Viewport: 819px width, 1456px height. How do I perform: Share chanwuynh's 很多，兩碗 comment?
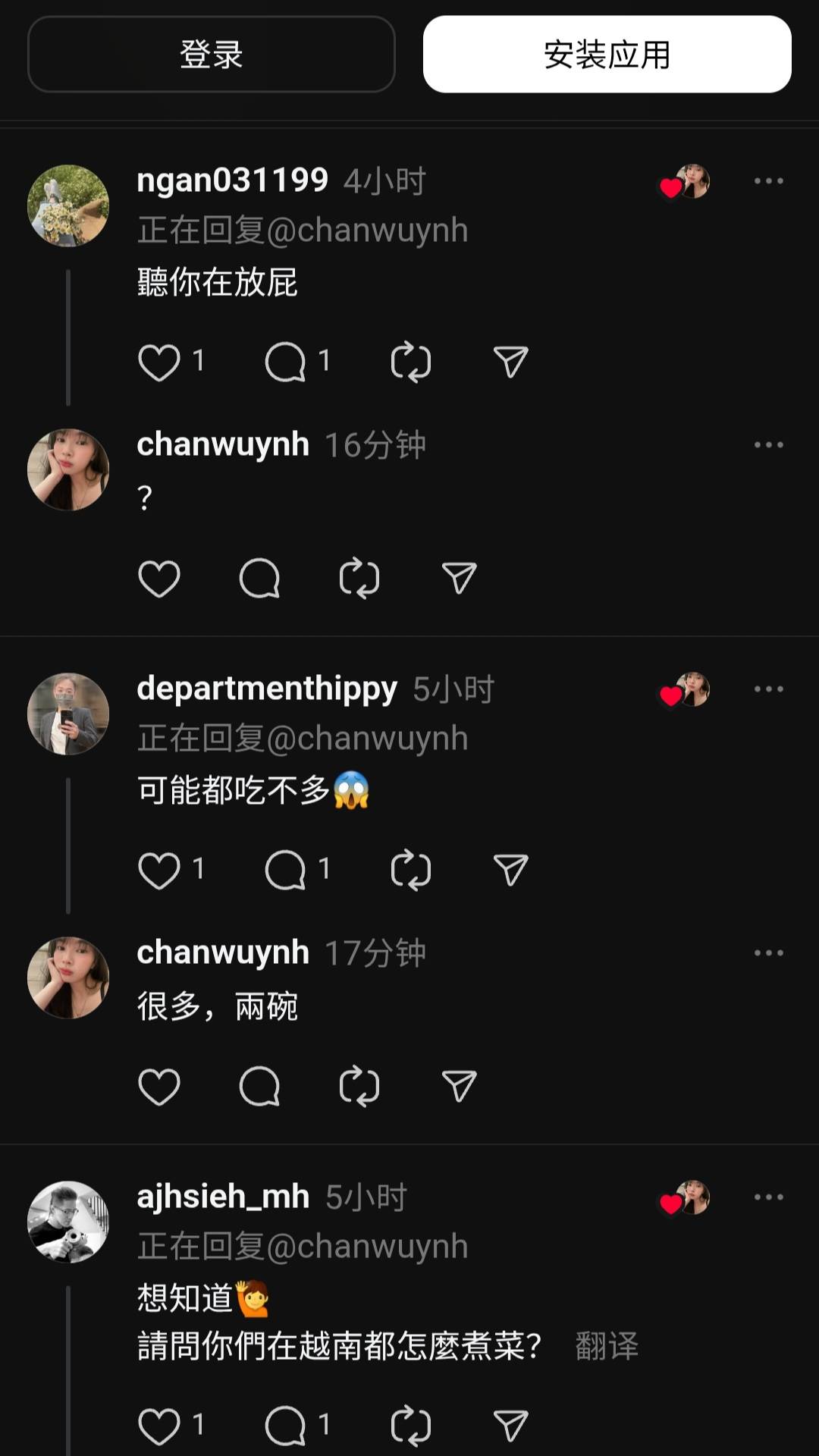[x=459, y=1087]
